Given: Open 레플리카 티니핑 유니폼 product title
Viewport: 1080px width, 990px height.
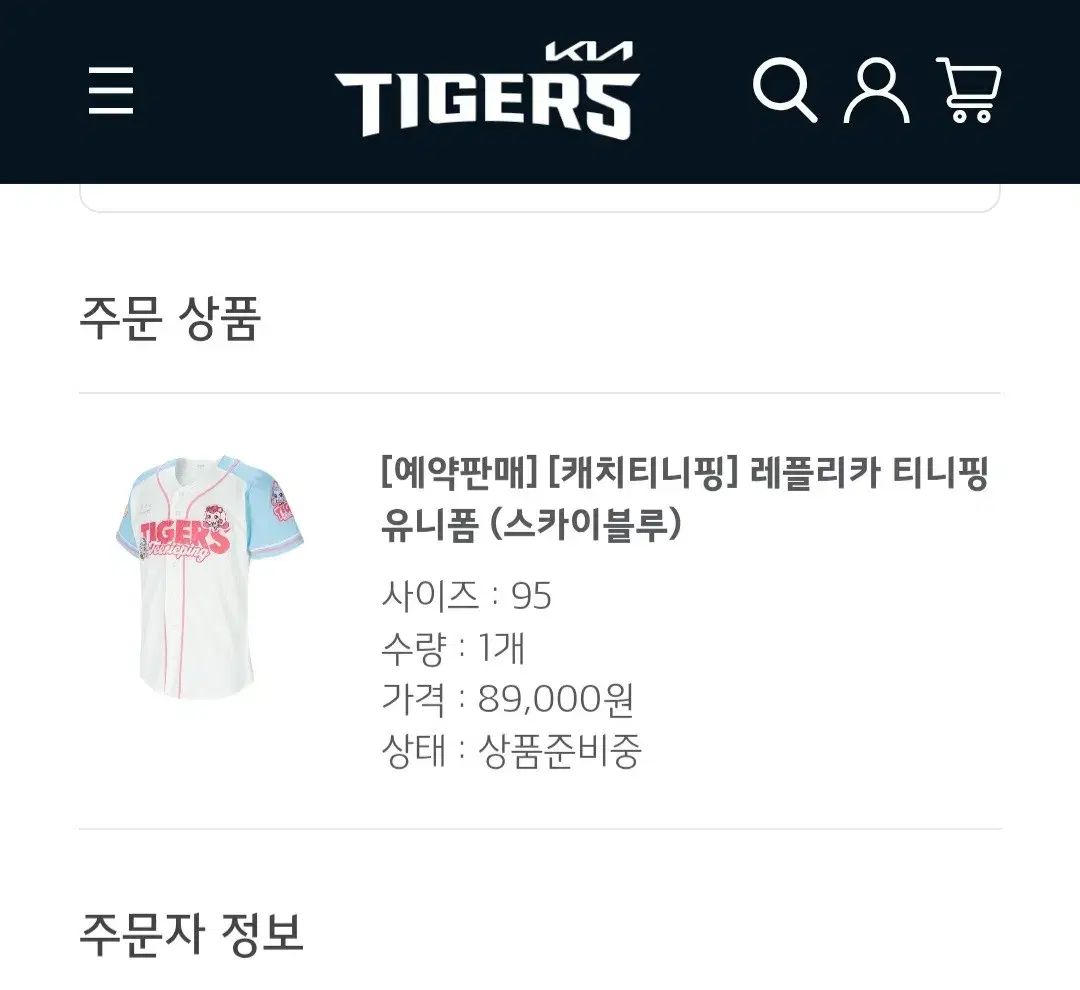Looking at the screenshot, I should pos(684,498).
